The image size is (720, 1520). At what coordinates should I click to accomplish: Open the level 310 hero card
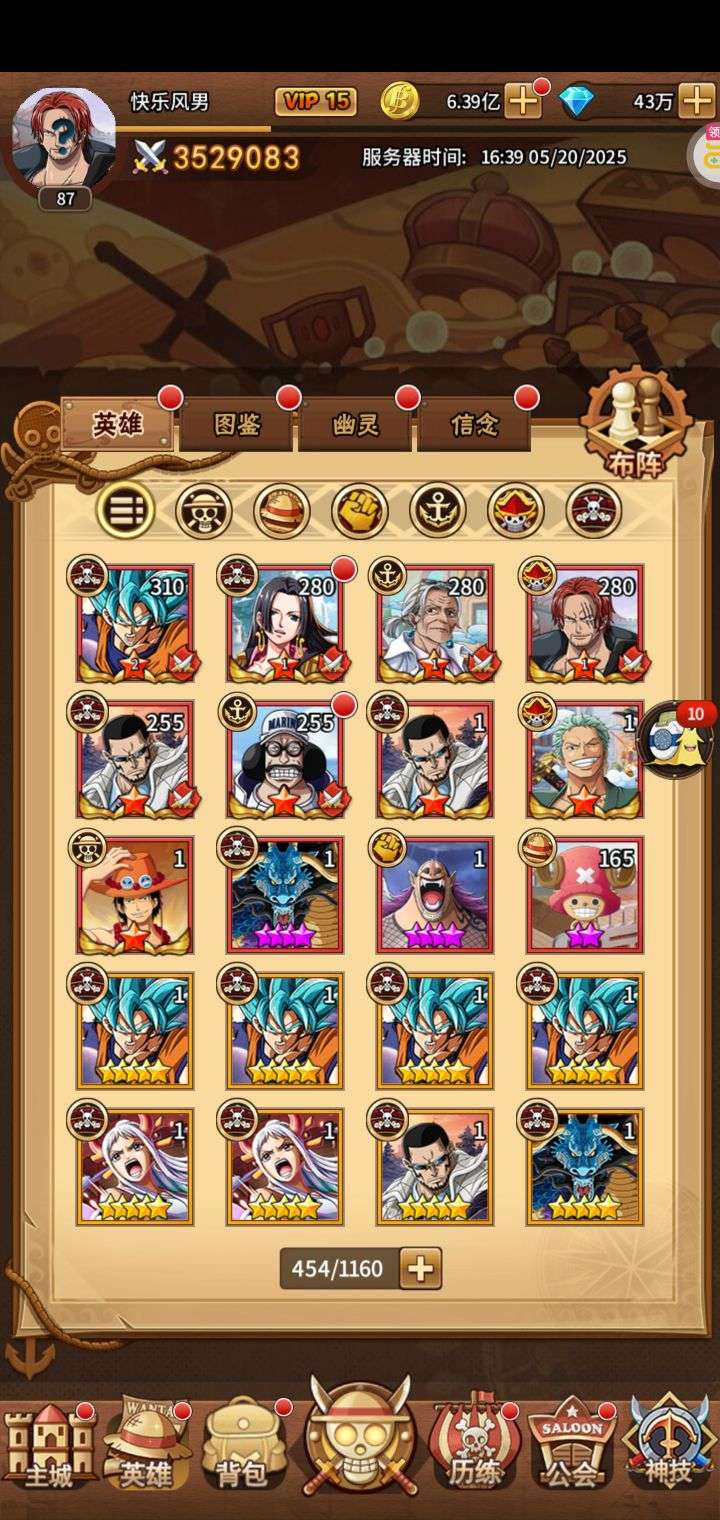(x=135, y=622)
